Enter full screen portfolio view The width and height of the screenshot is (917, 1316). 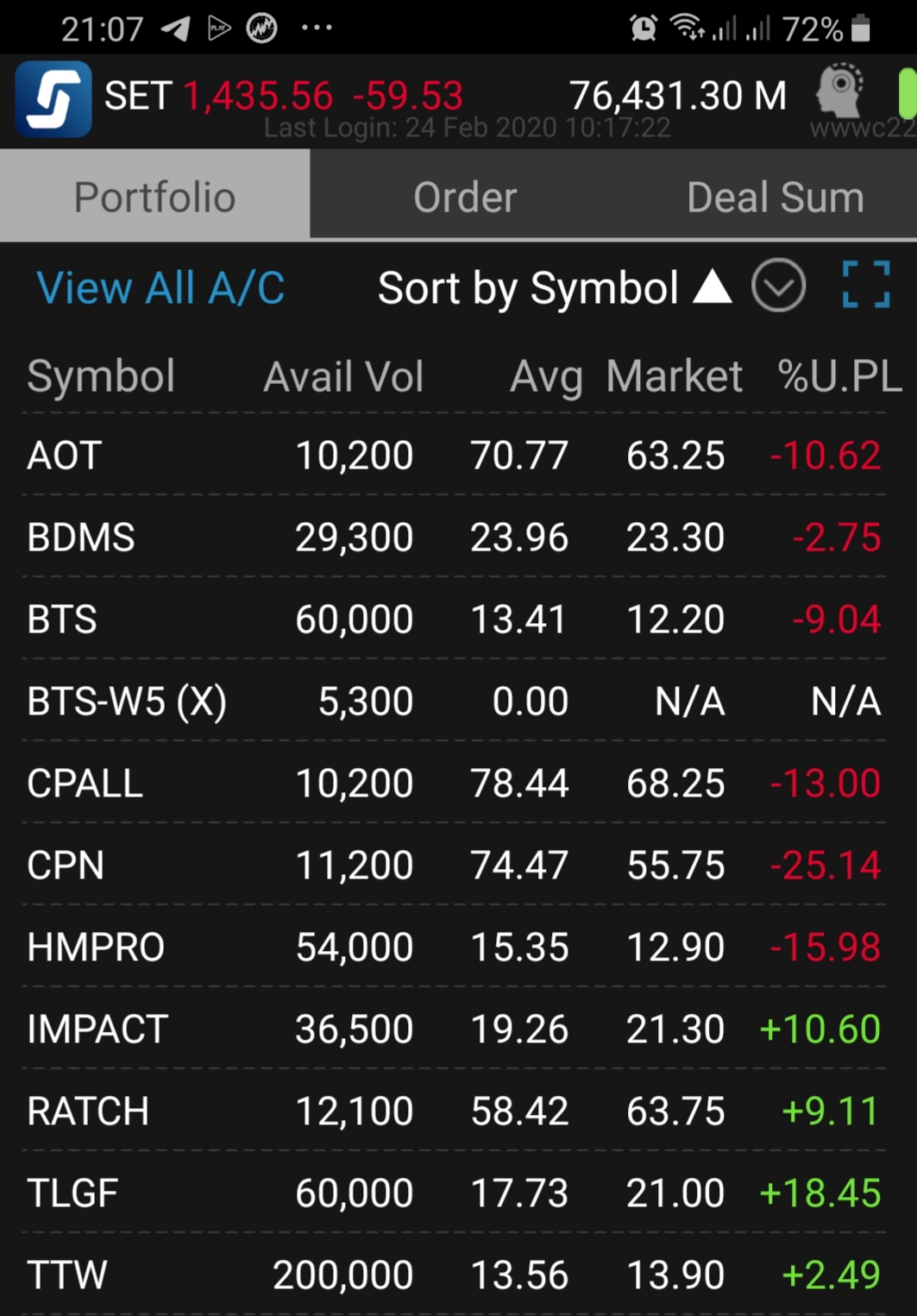click(x=865, y=286)
